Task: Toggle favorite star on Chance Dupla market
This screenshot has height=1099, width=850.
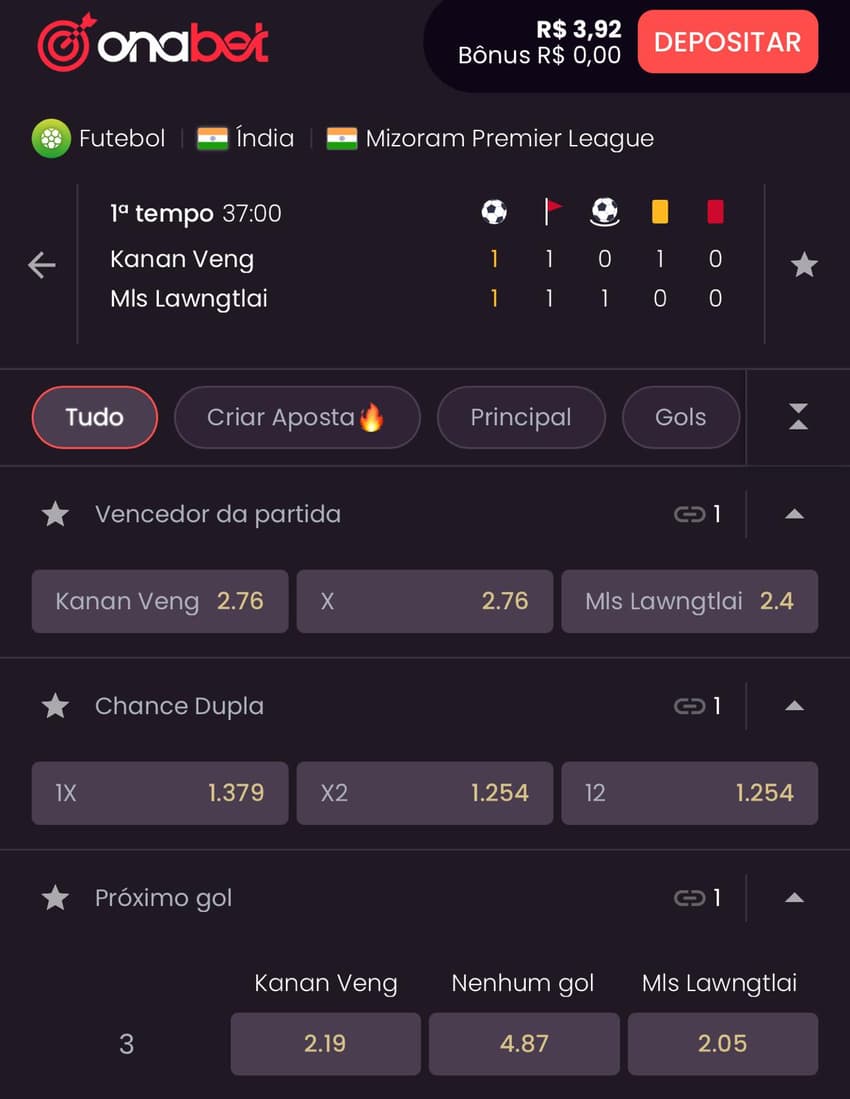Action: (x=55, y=706)
